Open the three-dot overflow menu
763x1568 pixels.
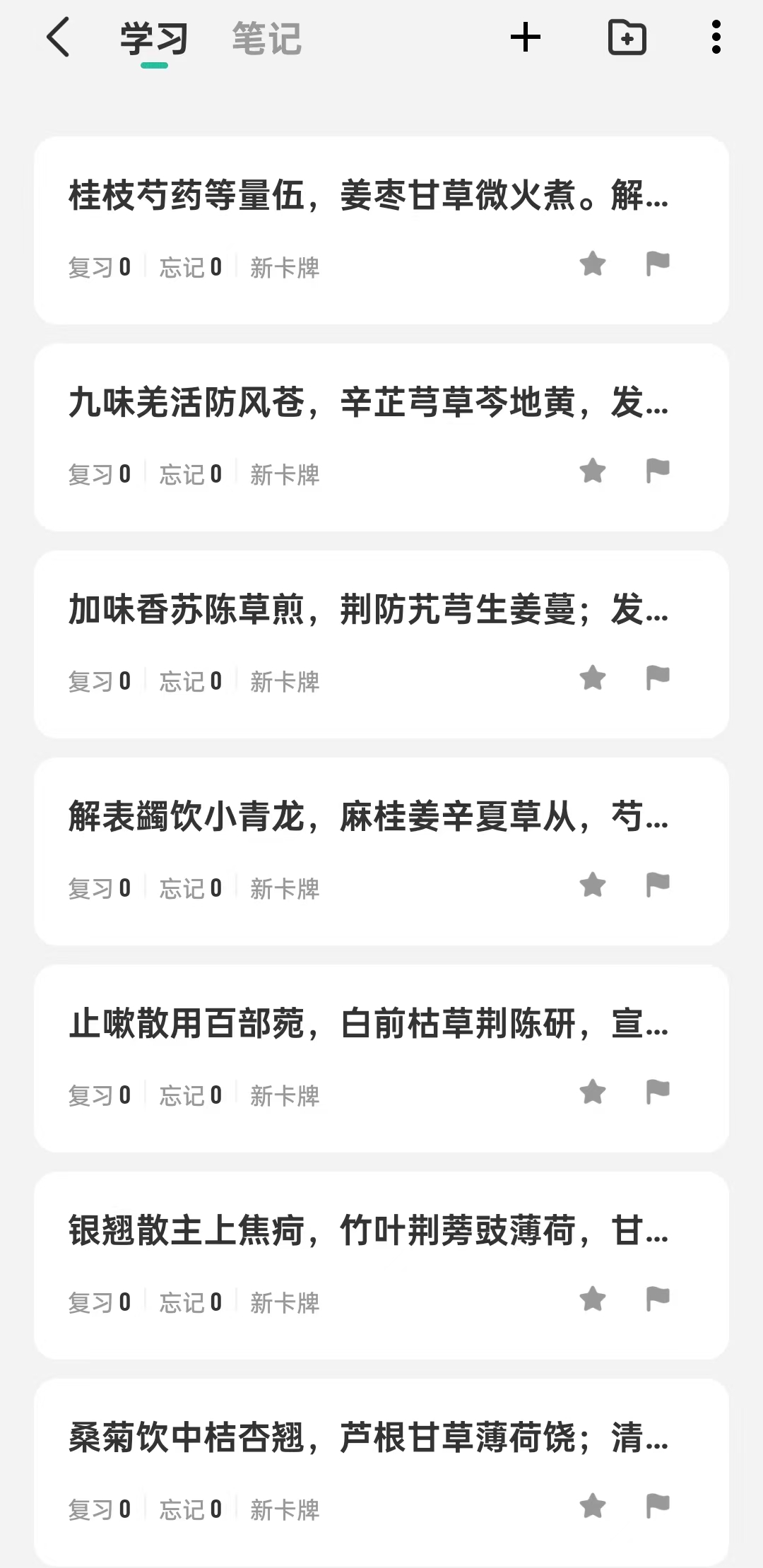coord(716,37)
